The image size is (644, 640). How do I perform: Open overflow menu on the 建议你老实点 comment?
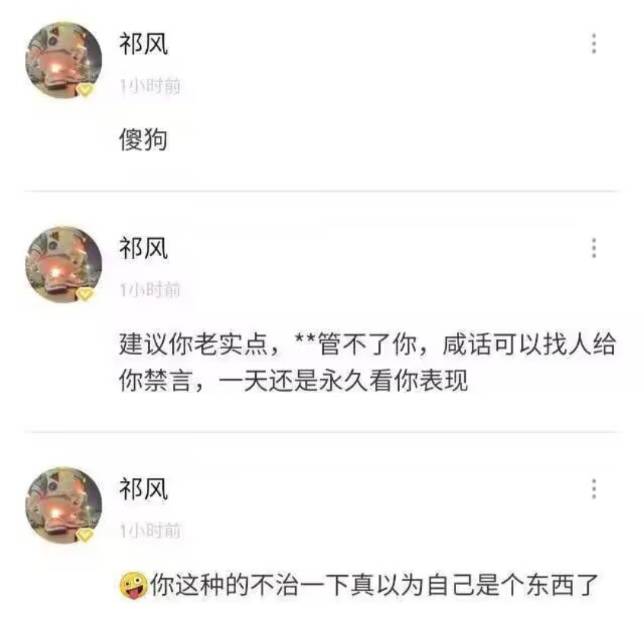(x=593, y=248)
